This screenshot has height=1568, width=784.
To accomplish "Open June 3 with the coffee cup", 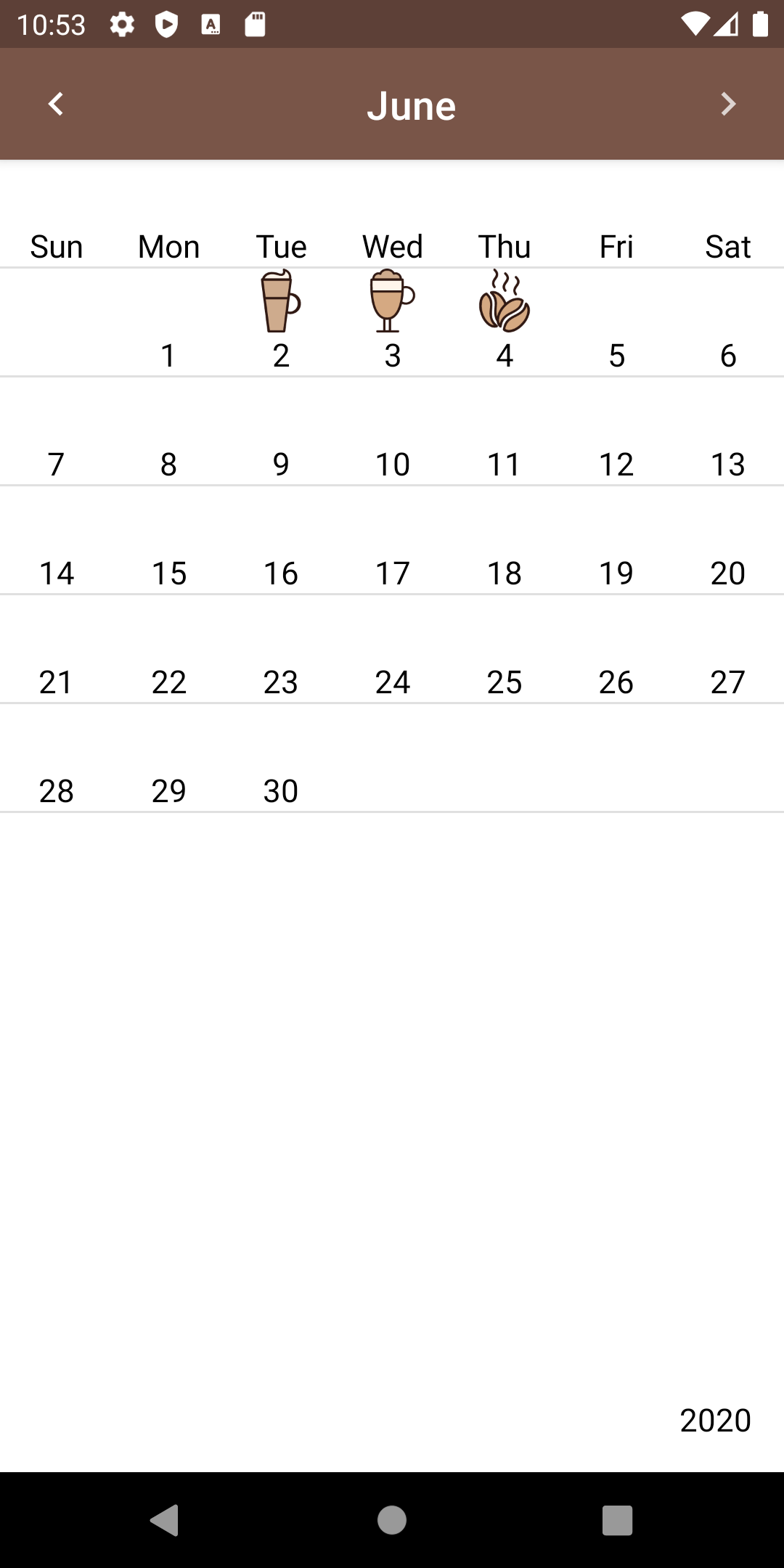I will click(x=393, y=322).
